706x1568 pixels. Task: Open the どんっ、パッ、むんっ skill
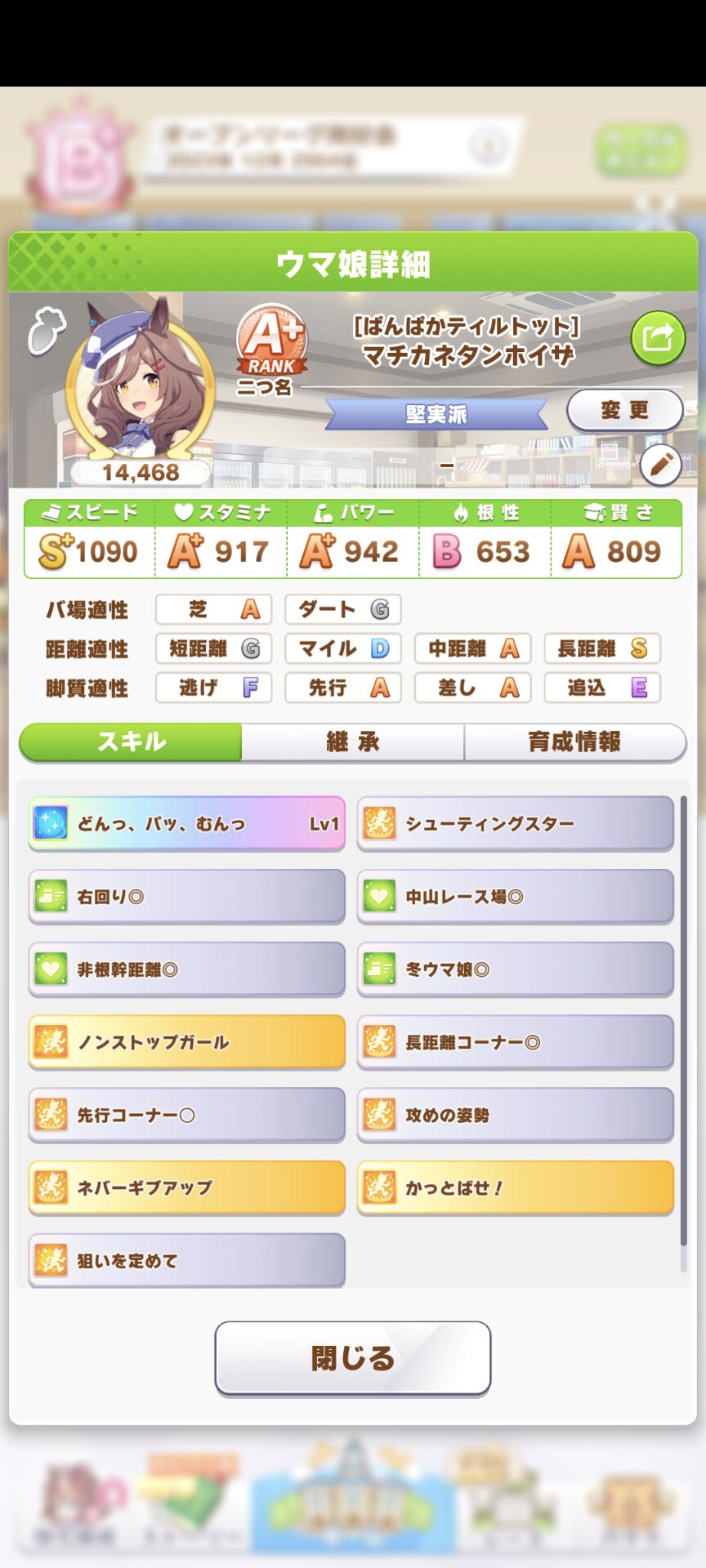pos(186,823)
